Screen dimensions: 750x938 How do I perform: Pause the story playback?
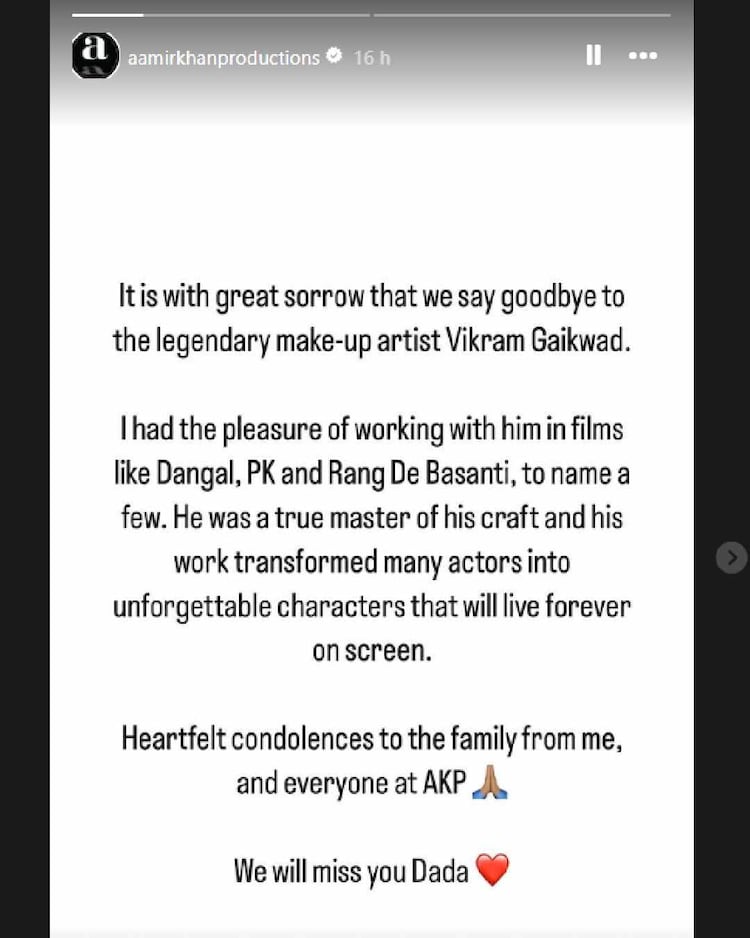tap(593, 56)
